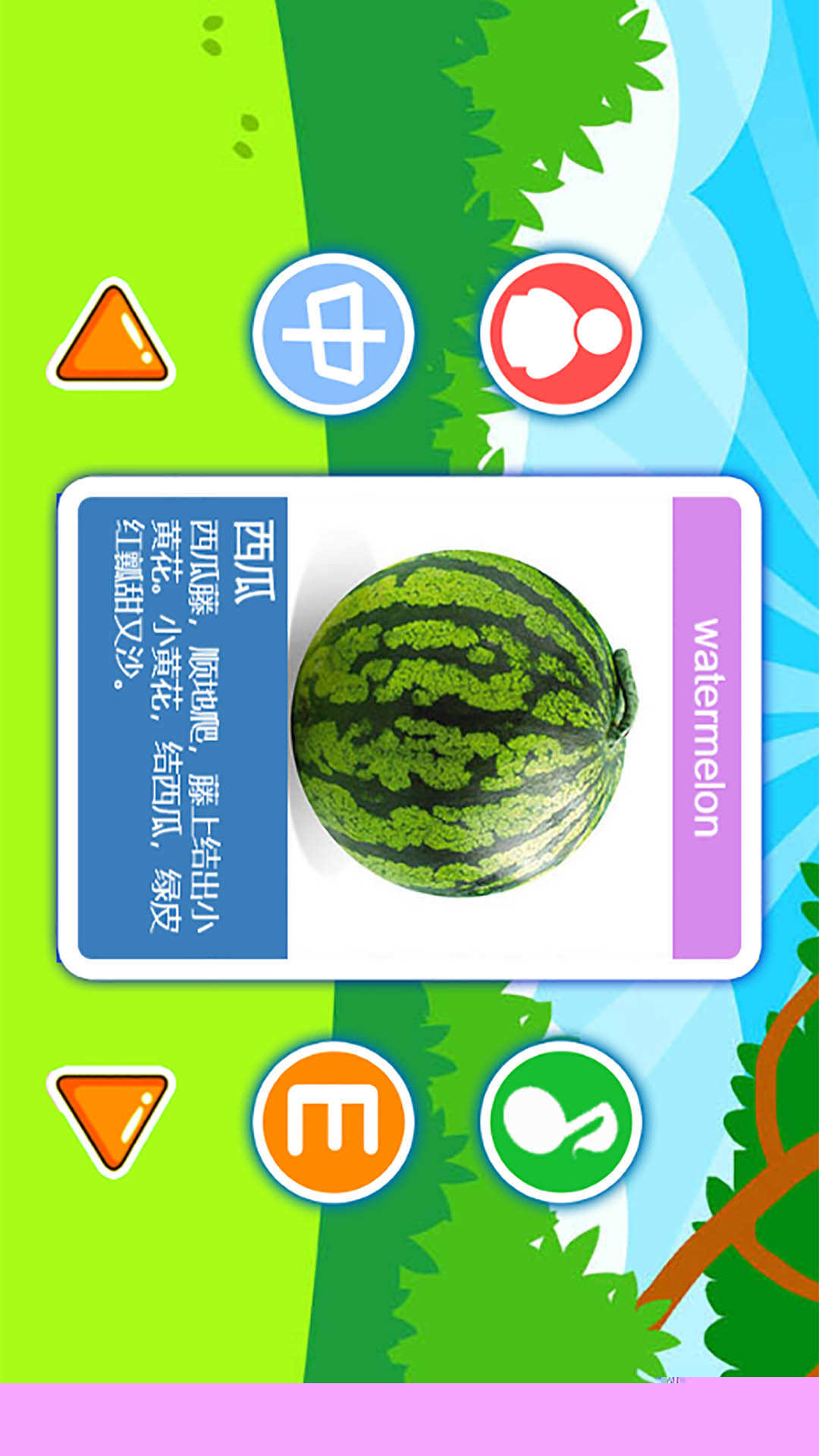Play the Chinese pronunciation (中) button
819x1456 pixels.
tap(333, 334)
